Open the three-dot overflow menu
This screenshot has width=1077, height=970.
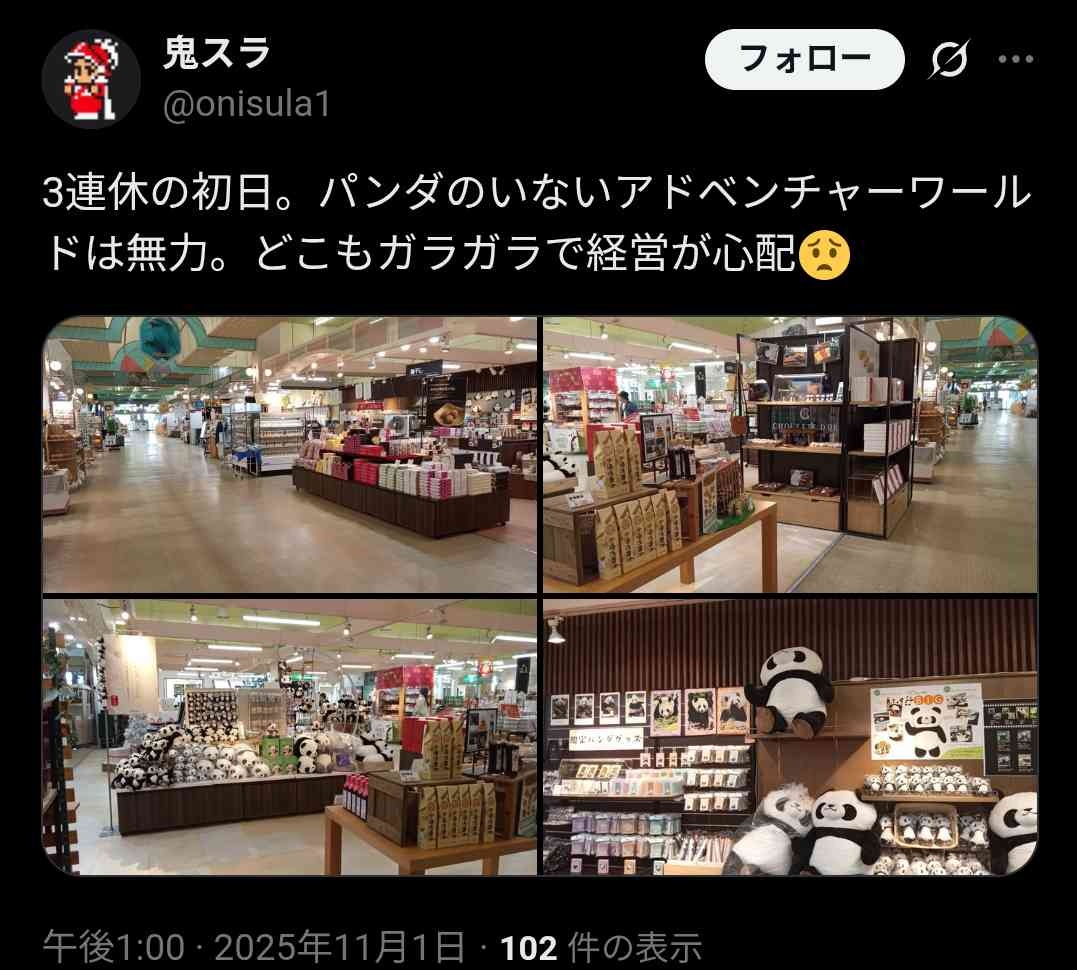[1016, 60]
